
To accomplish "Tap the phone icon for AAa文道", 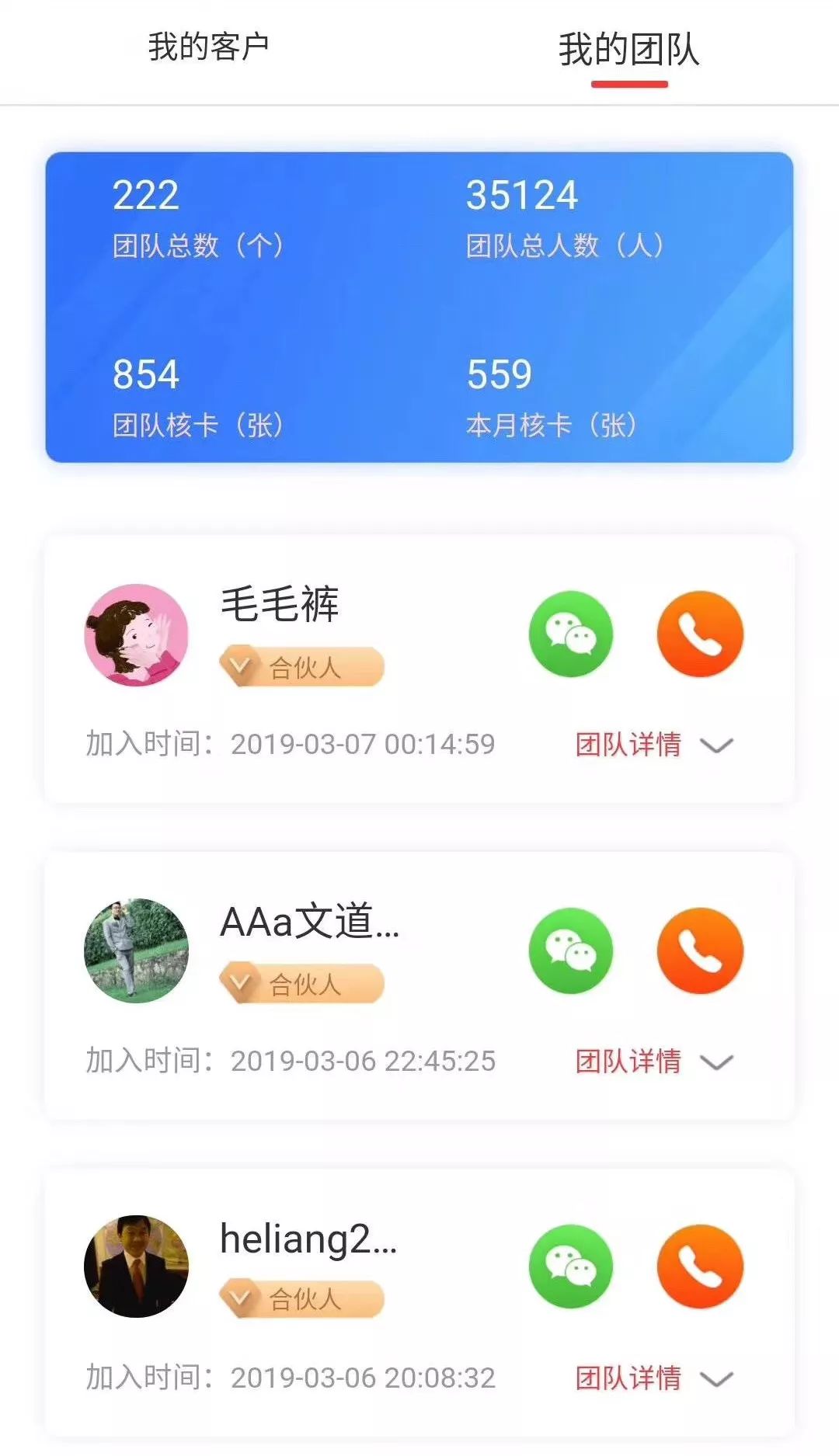I will coord(700,950).
